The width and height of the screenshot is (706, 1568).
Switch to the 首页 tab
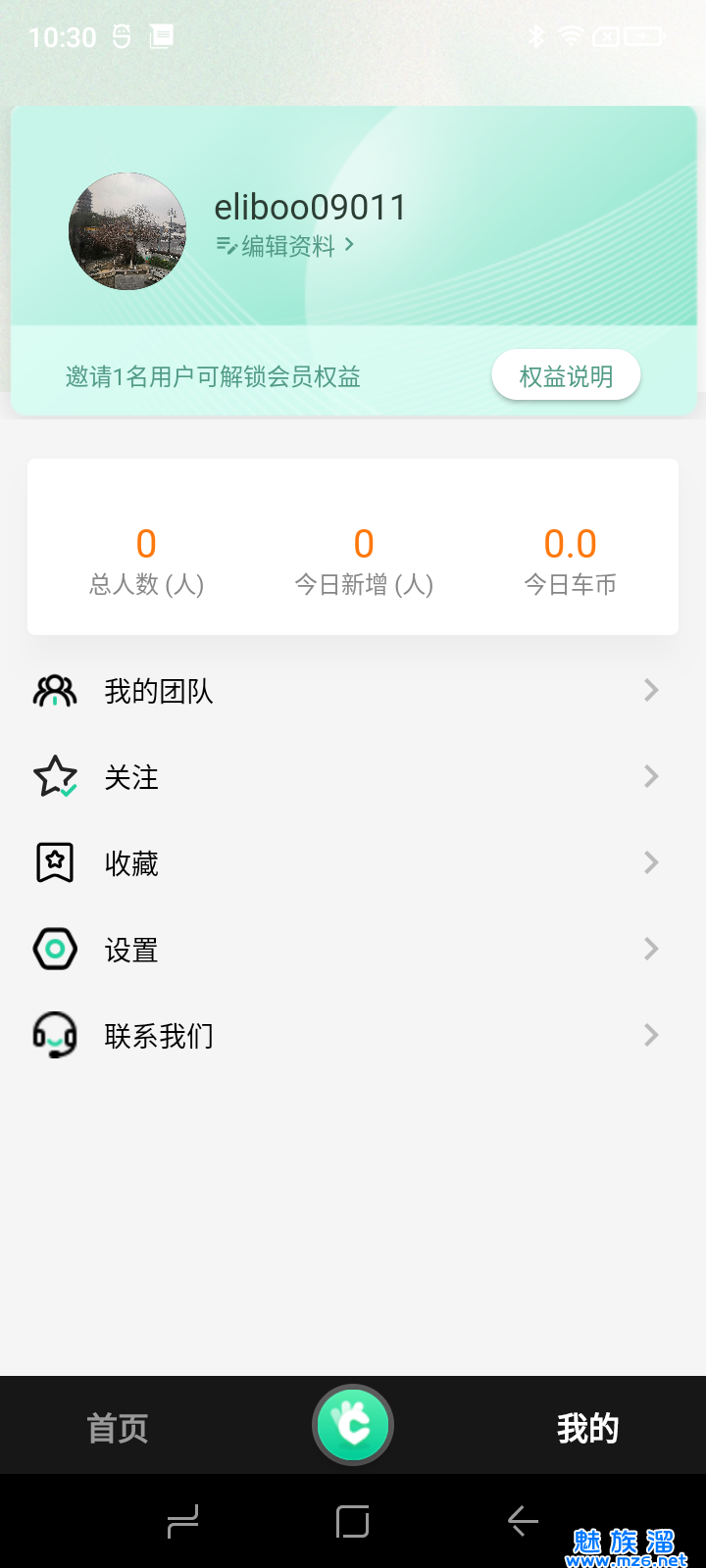point(118,1428)
